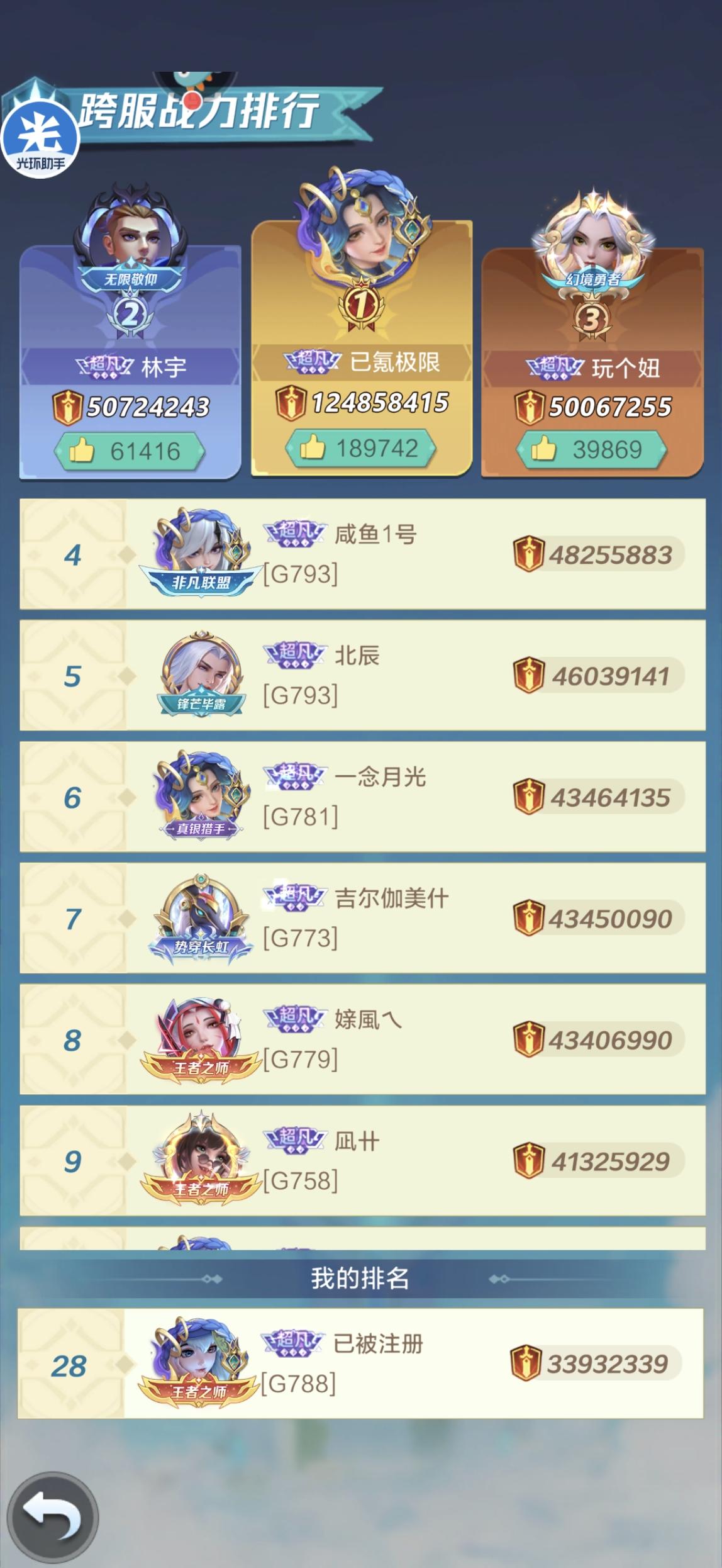Tap player name 咸鱼1号

[x=375, y=532]
